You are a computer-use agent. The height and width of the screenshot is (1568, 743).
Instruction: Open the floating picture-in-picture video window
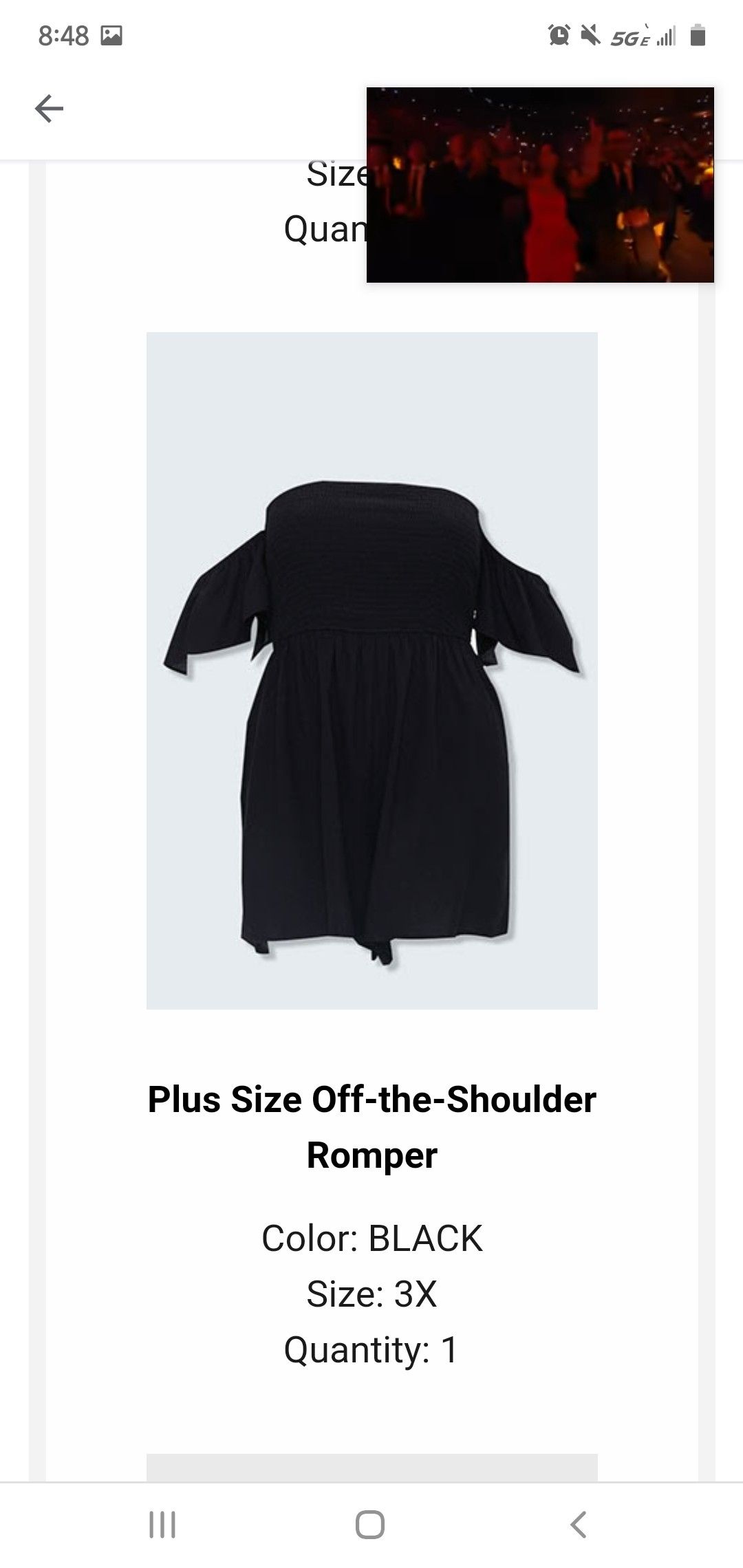pyautogui.click(x=540, y=184)
